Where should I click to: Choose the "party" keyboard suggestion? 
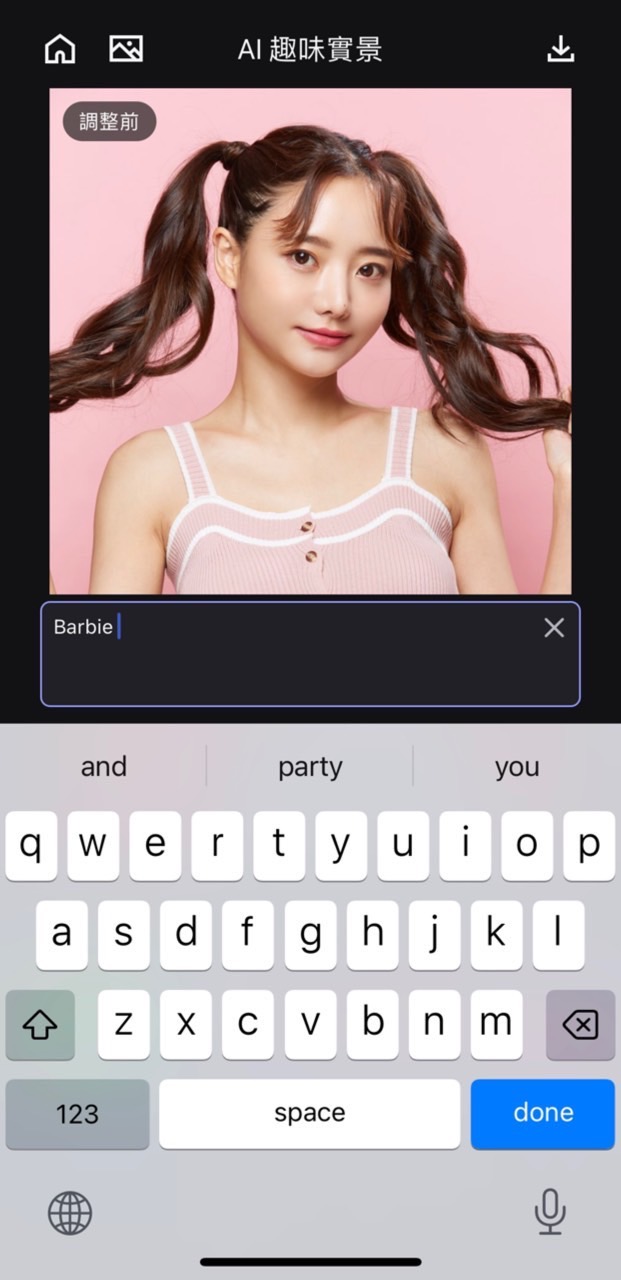point(310,767)
